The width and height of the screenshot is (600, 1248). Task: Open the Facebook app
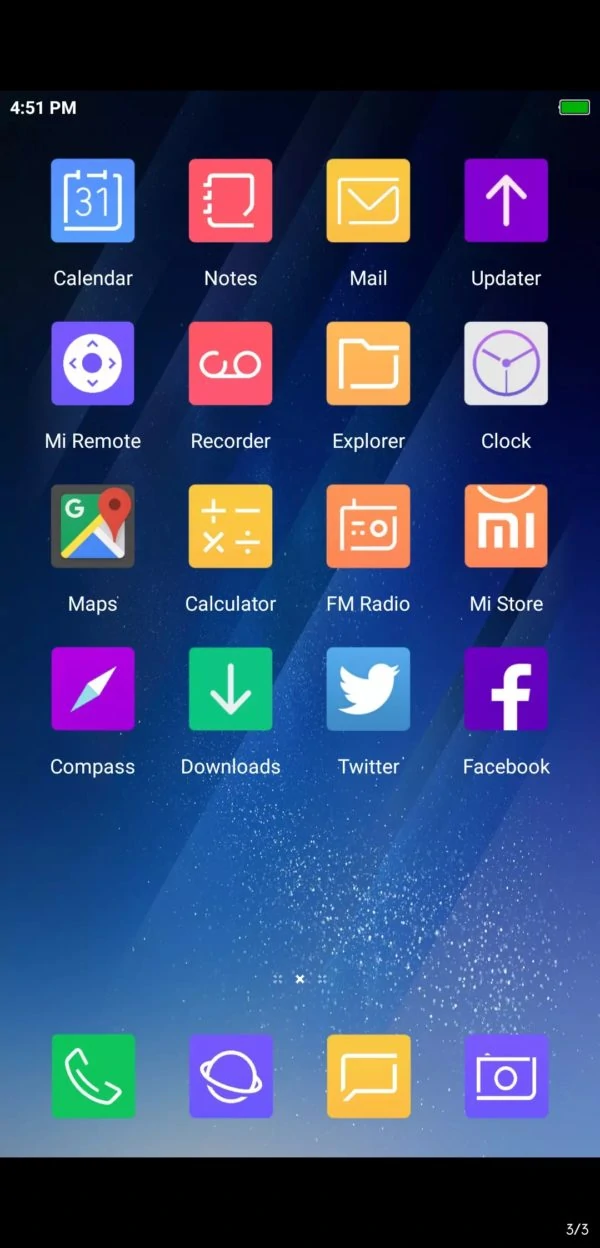pos(506,689)
